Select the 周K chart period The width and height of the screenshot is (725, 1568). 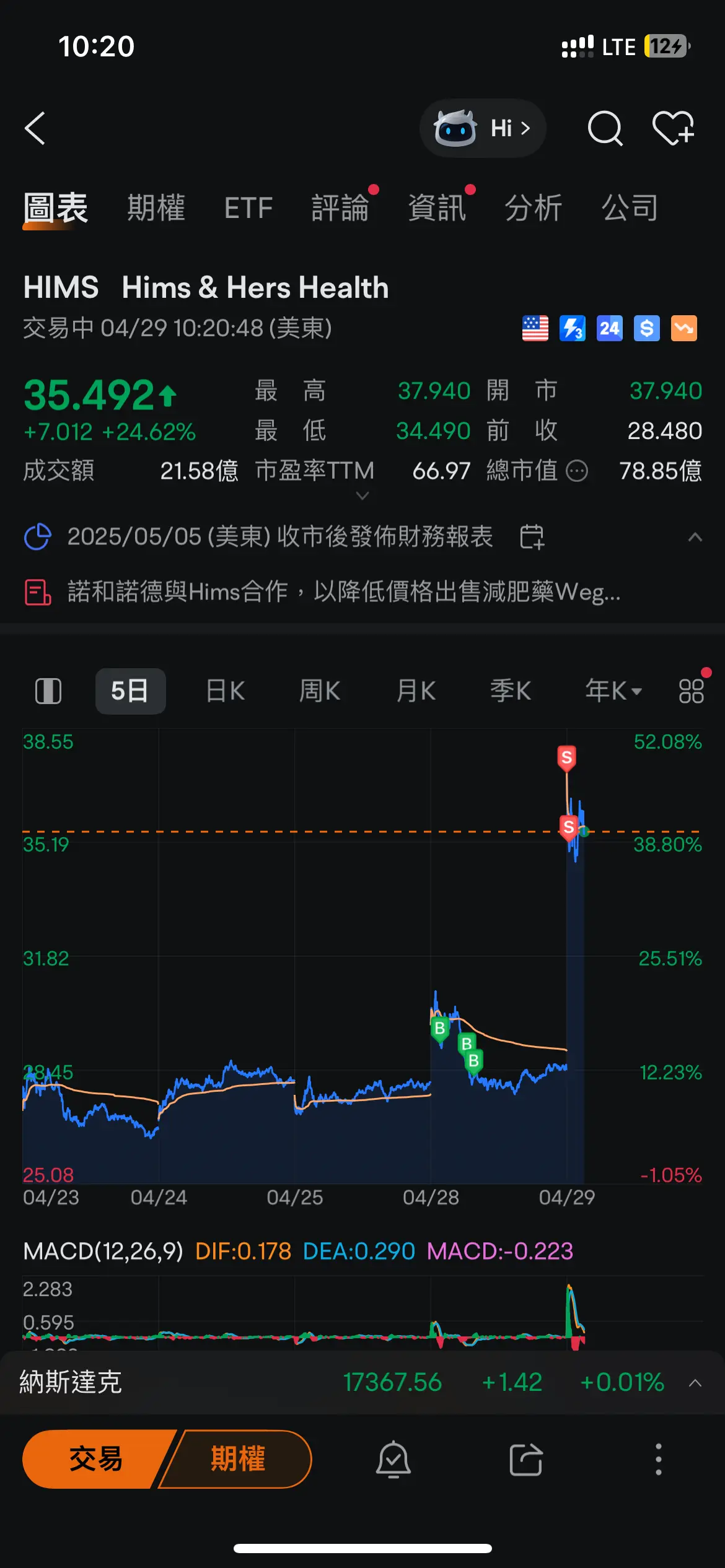point(320,690)
